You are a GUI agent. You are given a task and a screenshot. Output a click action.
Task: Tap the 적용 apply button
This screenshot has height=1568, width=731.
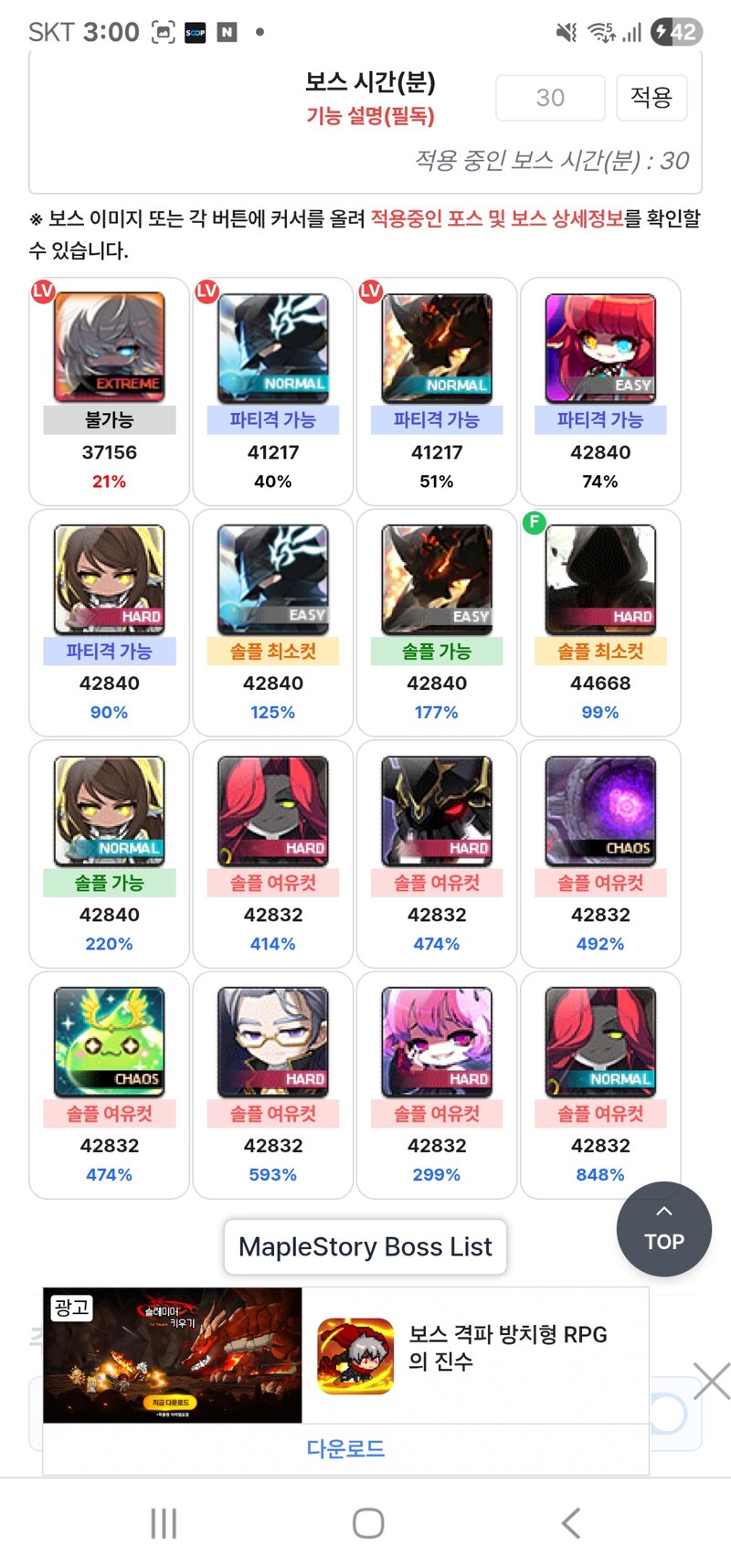click(652, 98)
